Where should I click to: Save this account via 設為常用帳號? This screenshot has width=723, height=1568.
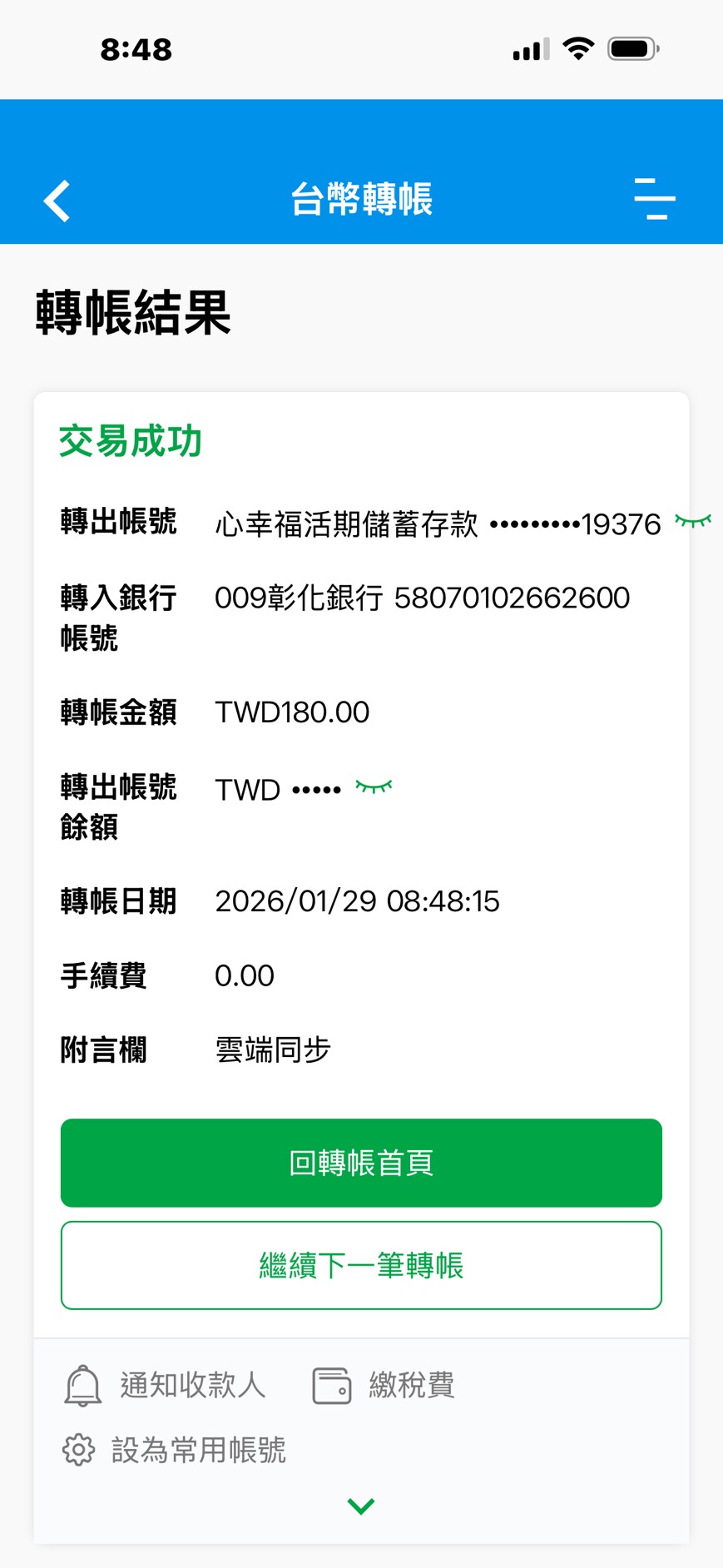(x=175, y=1450)
